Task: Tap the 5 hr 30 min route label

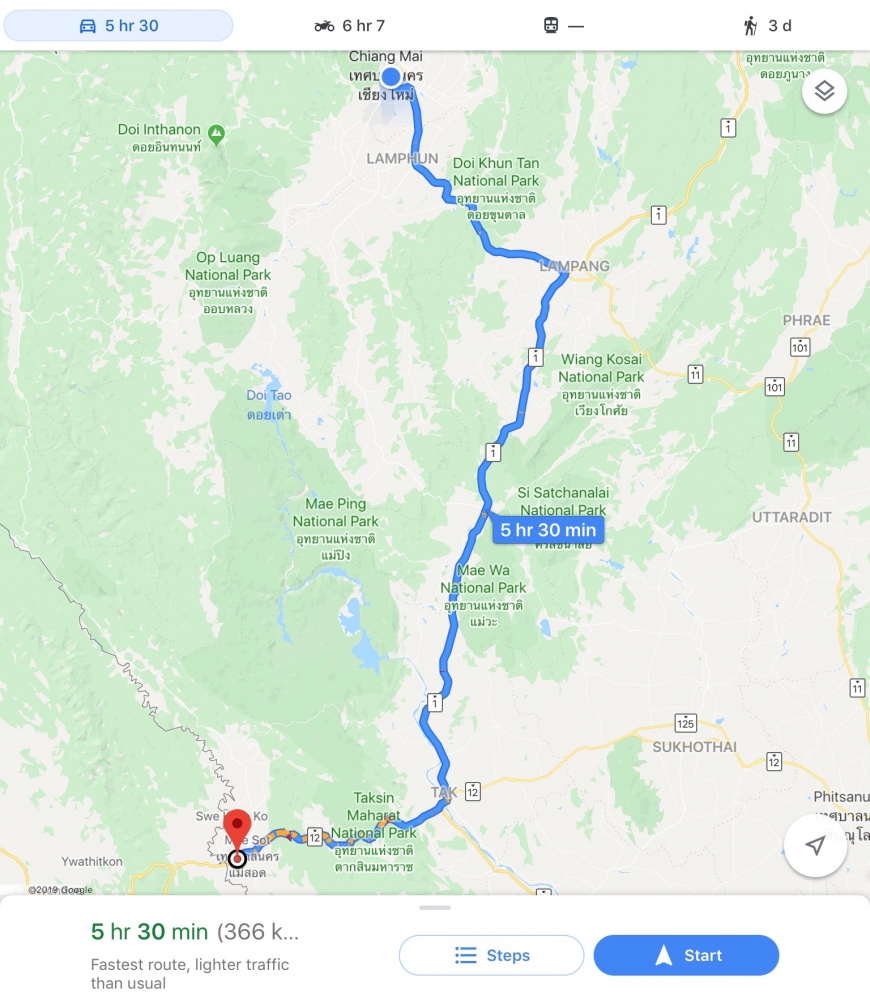Action: click(x=548, y=530)
